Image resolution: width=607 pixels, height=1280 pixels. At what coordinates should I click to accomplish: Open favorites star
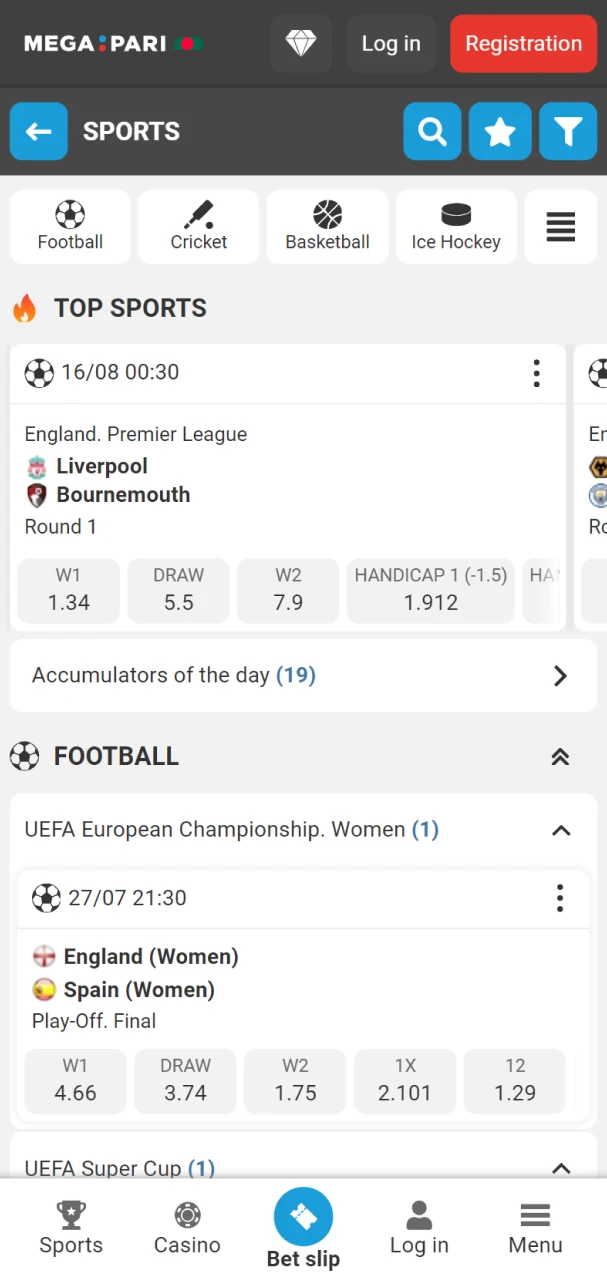point(500,131)
